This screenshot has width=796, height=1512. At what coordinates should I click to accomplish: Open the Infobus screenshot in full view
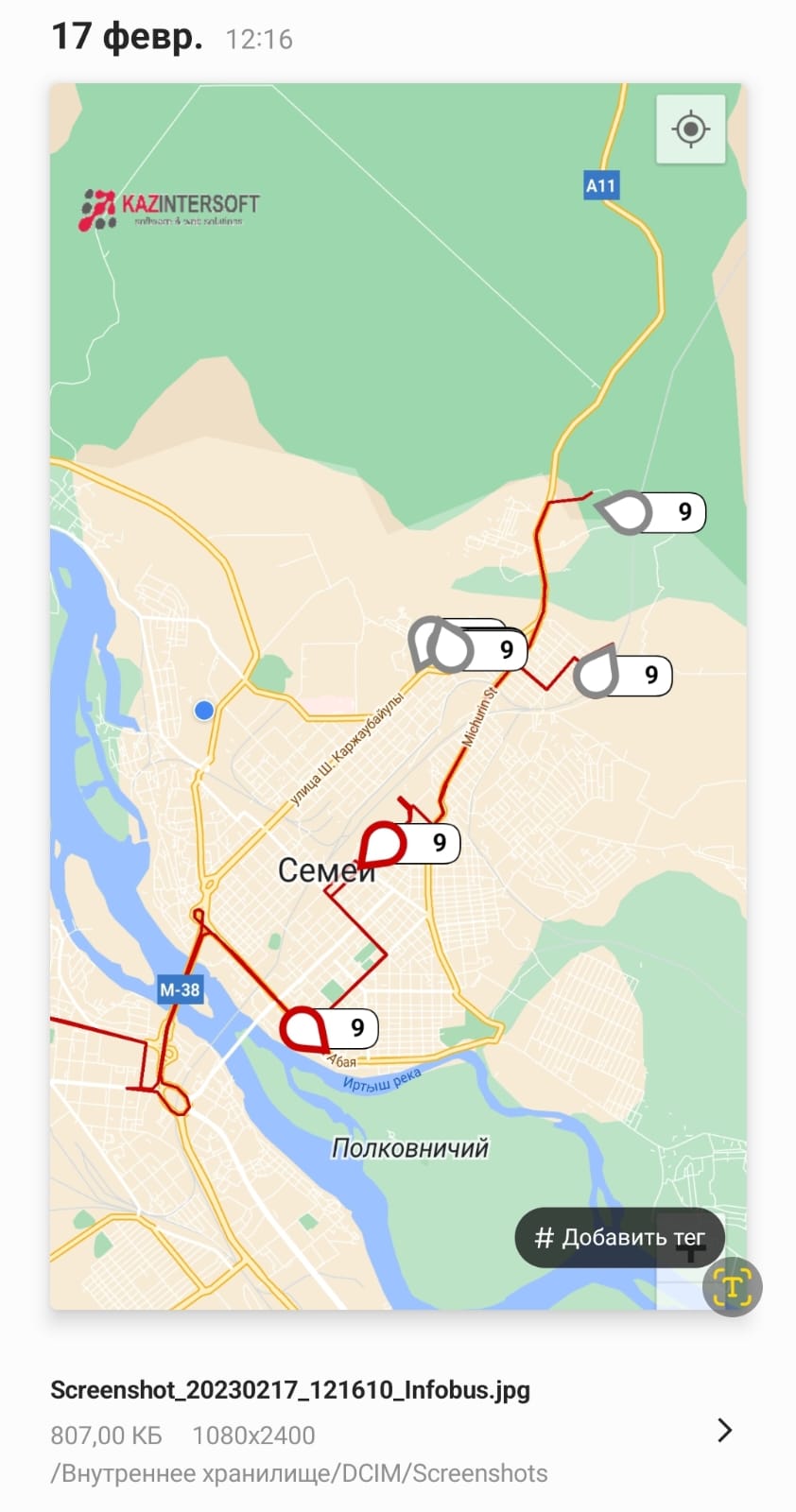click(397, 695)
